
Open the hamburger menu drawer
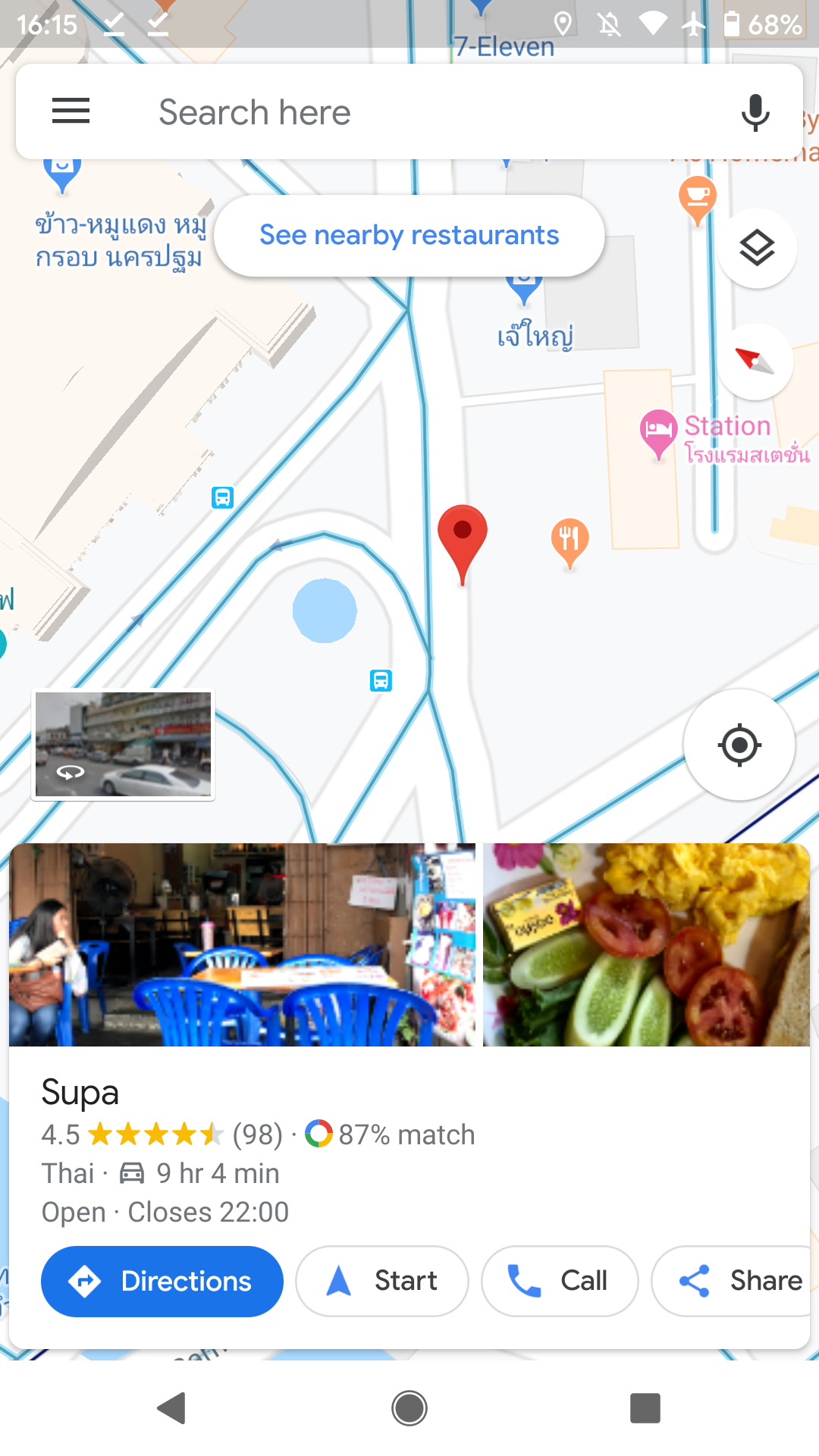pyautogui.click(x=71, y=111)
